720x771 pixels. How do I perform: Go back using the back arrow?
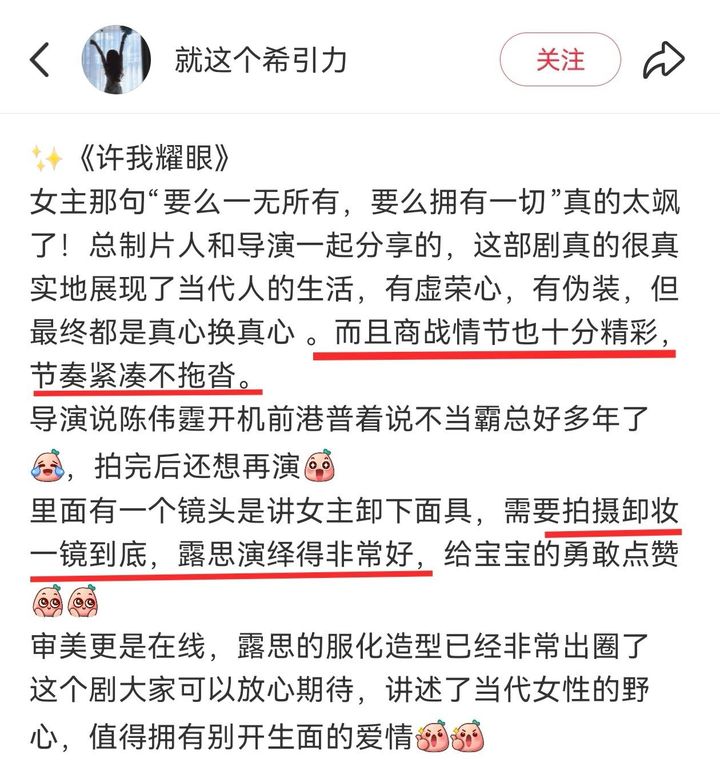coord(40,60)
